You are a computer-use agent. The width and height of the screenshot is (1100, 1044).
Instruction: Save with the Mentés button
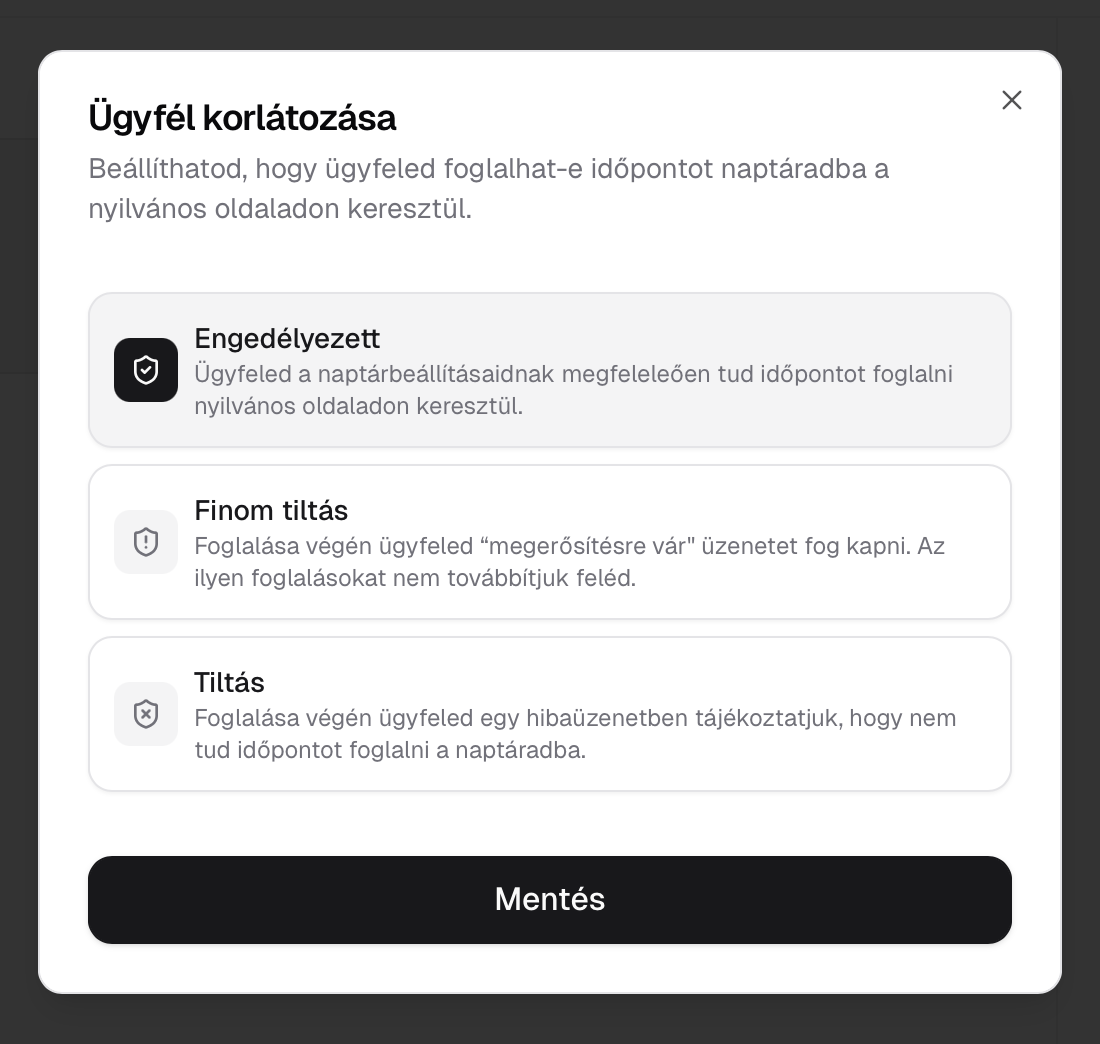(549, 899)
